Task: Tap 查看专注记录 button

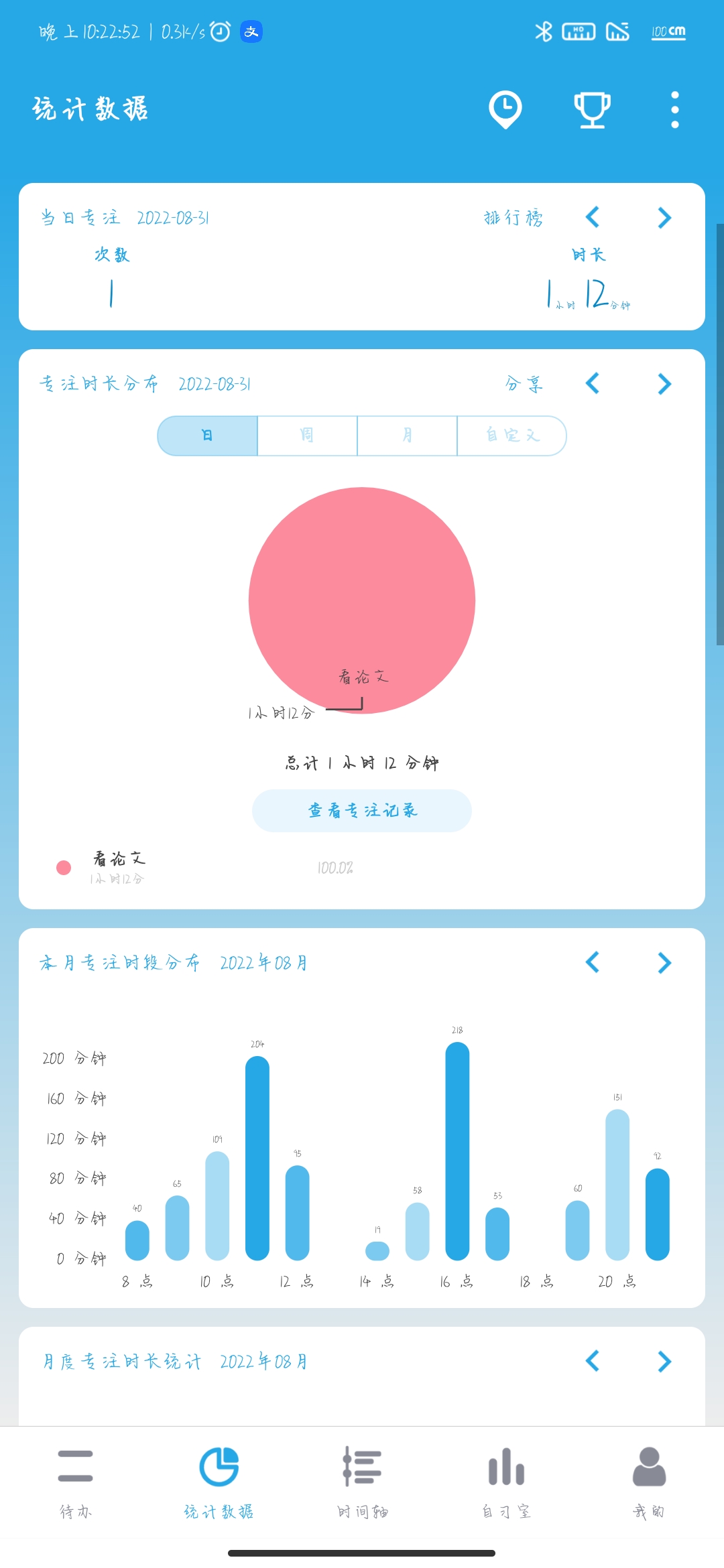Action: point(362,811)
